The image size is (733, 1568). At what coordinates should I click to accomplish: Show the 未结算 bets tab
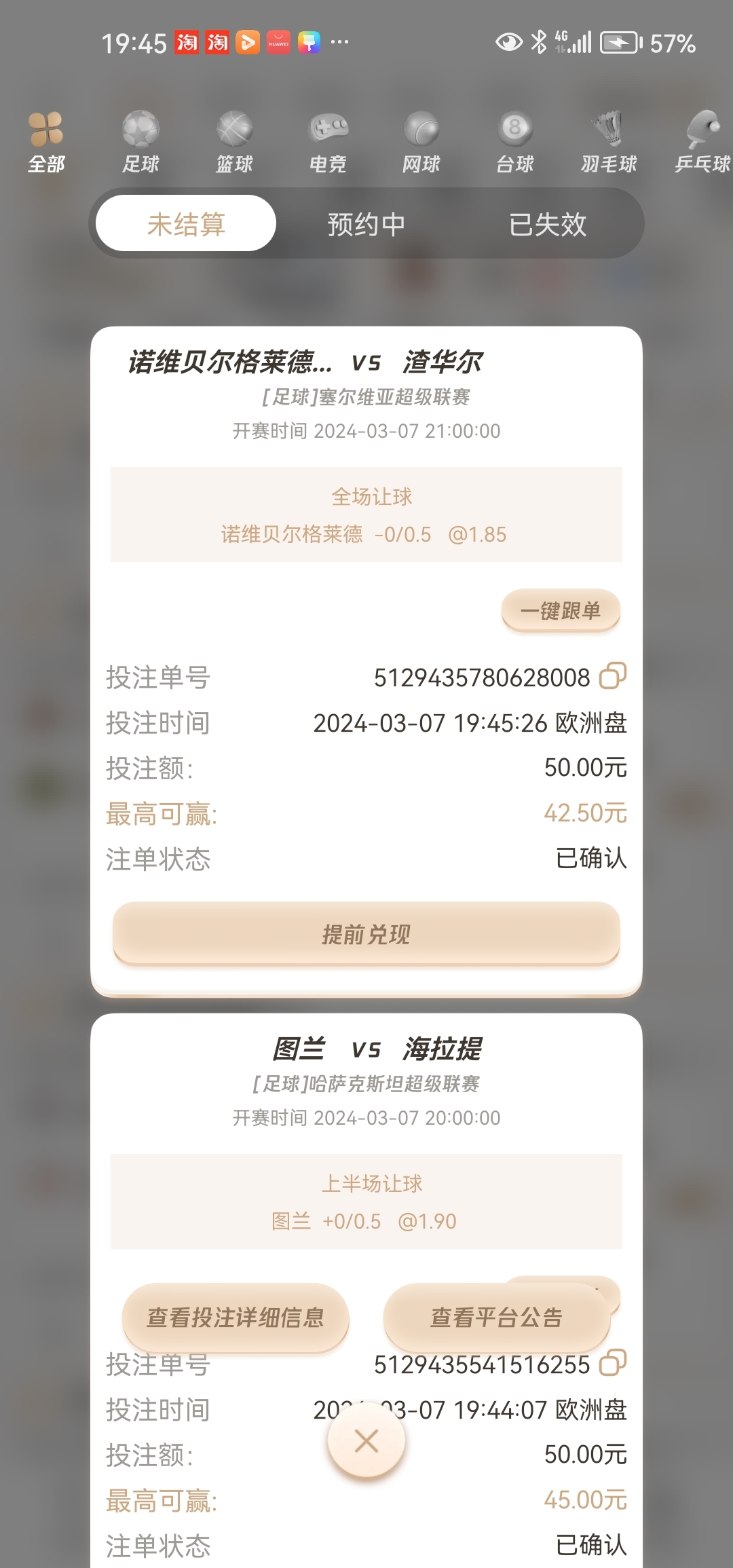click(x=186, y=223)
